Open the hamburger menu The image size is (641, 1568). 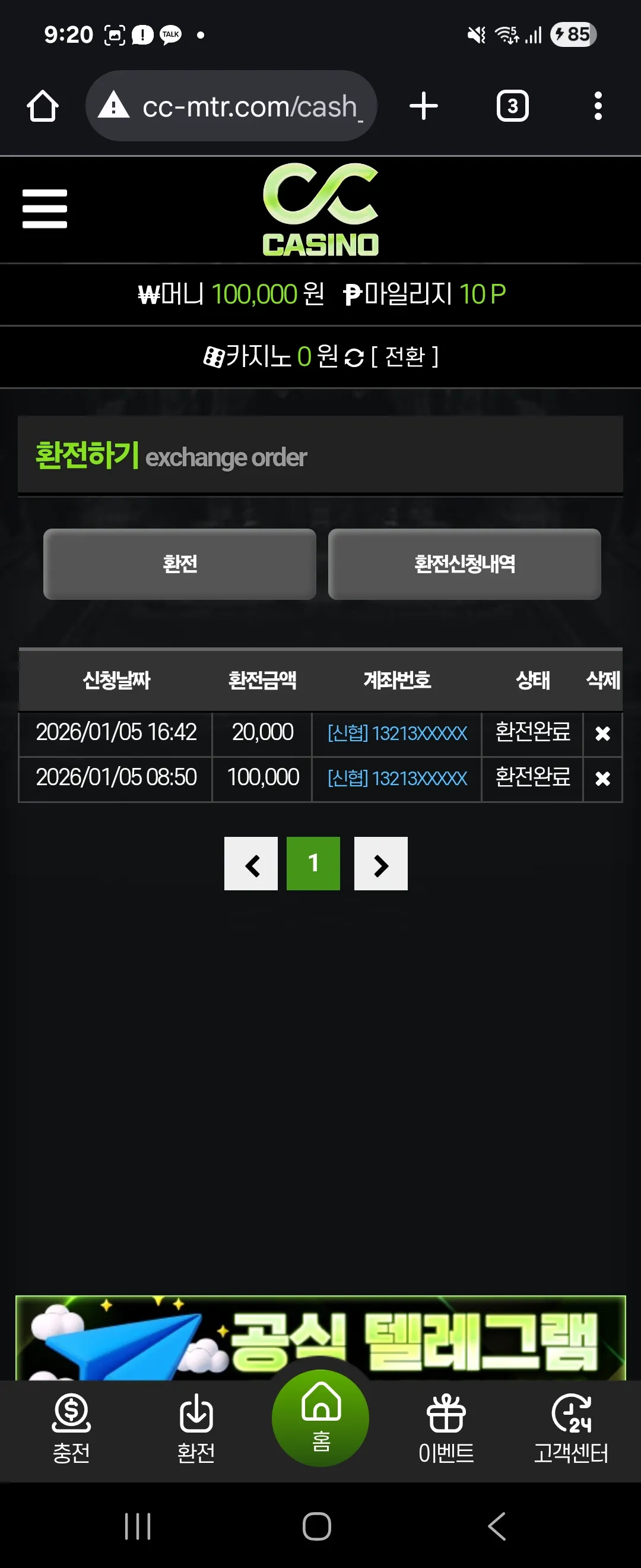click(x=45, y=209)
